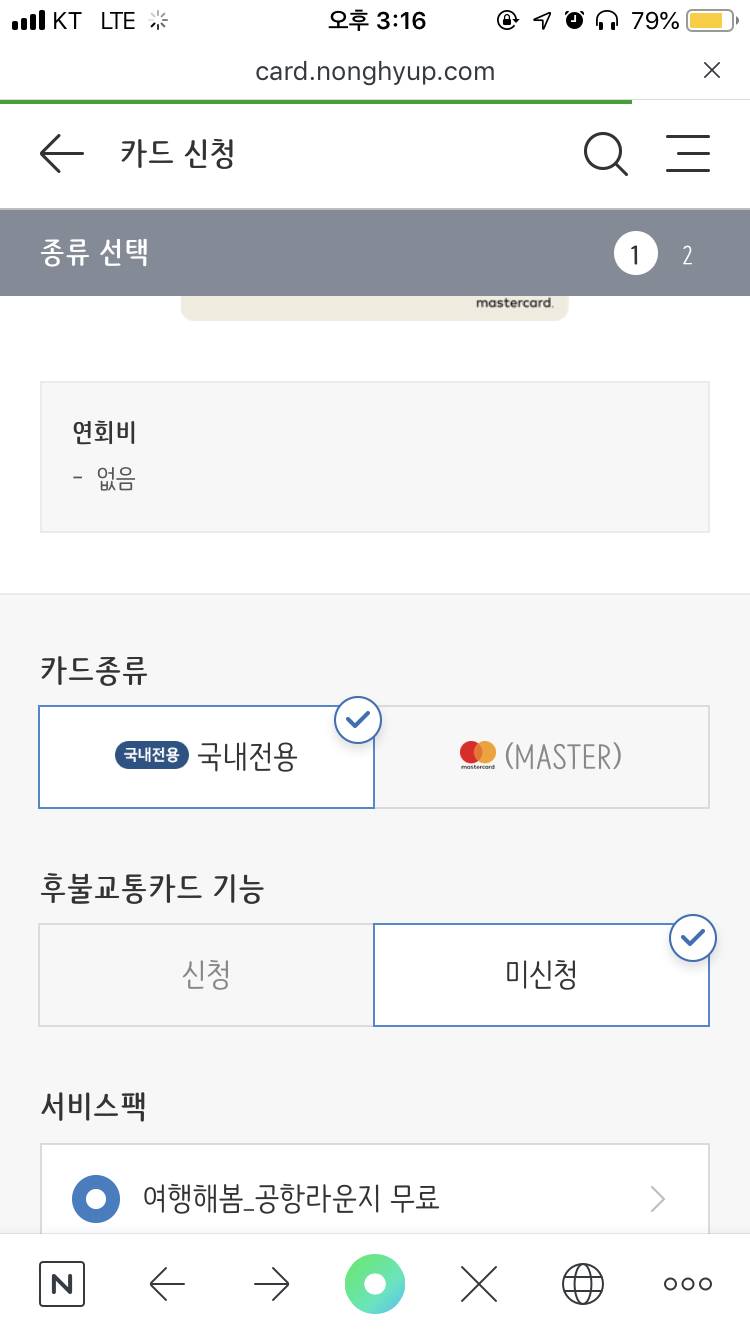The width and height of the screenshot is (750, 1334).
Task: Choose the MASTER card type
Action: point(541,757)
